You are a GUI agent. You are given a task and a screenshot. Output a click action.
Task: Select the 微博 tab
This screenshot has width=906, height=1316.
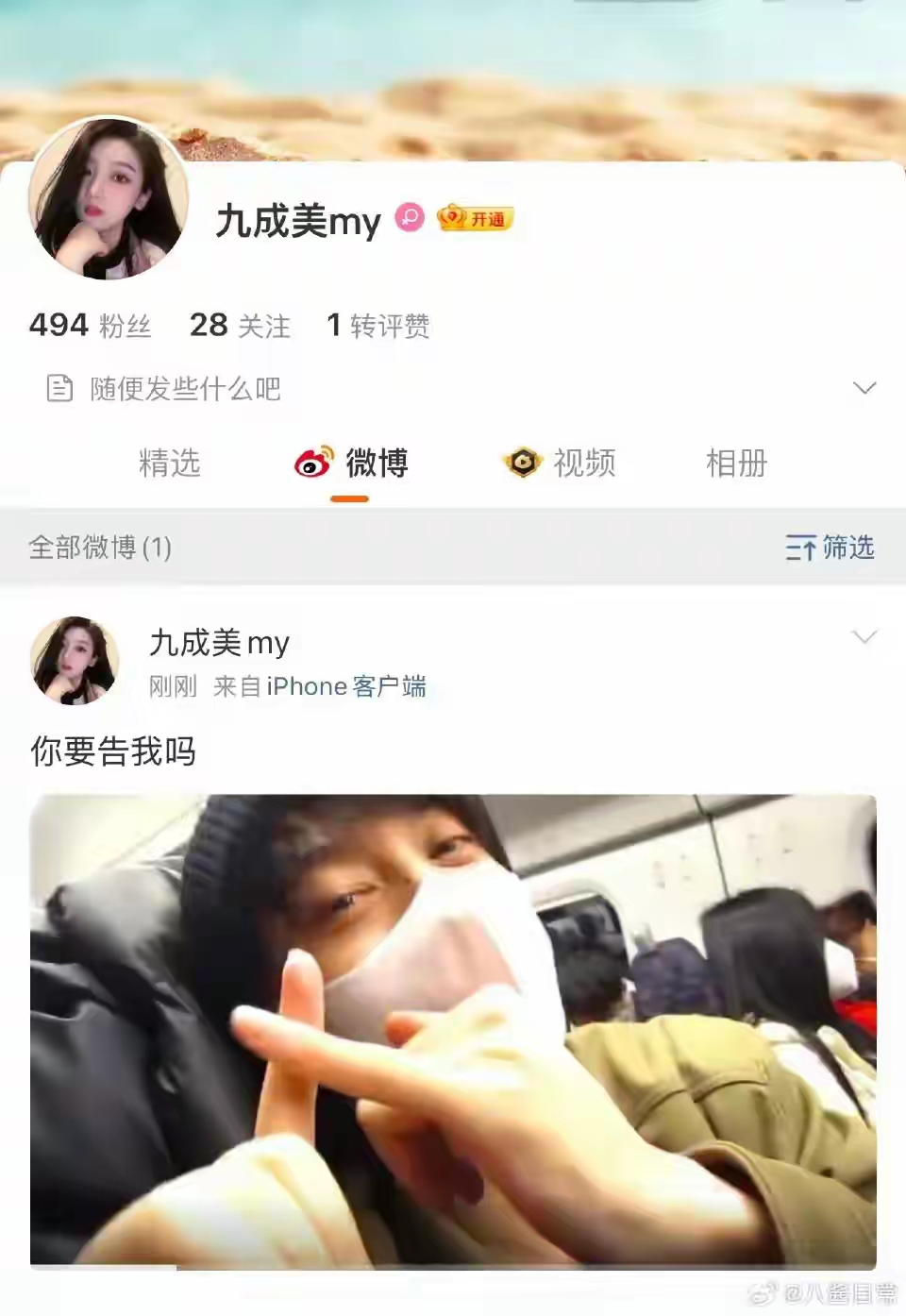(x=351, y=464)
